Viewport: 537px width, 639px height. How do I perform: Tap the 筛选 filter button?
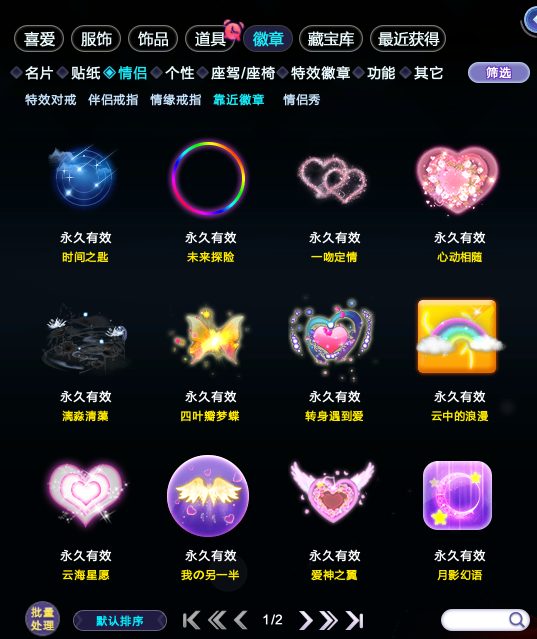pyautogui.click(x=499, y=73)
